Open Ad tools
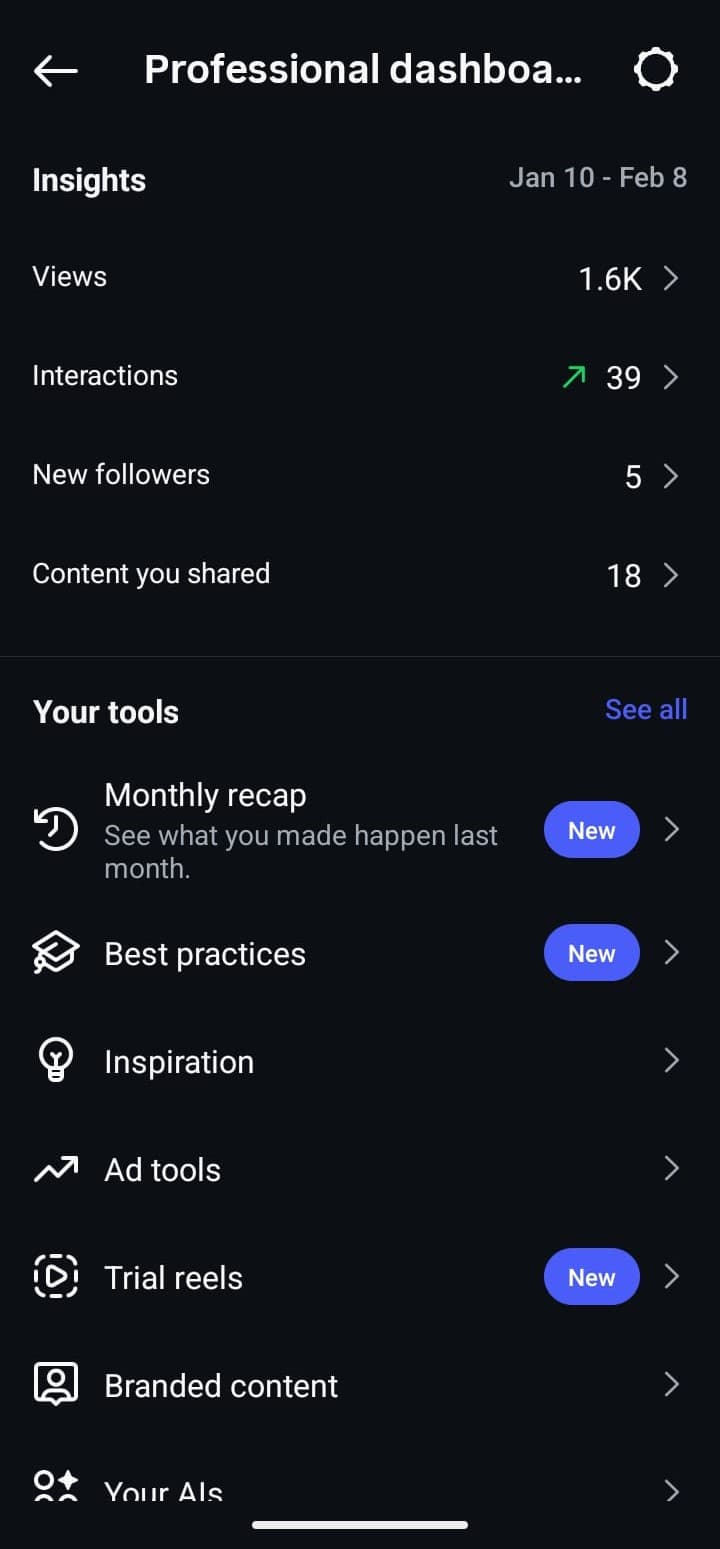The width and height of the screenshot is (720, 1549). click(360, 1169)
